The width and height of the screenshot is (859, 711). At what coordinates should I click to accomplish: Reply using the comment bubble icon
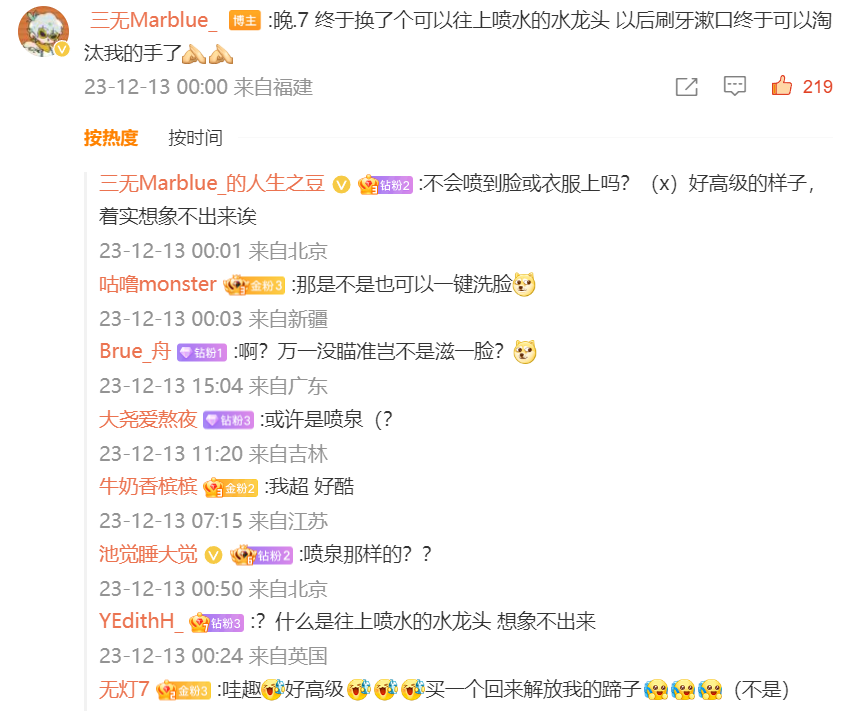click(735, 87)
